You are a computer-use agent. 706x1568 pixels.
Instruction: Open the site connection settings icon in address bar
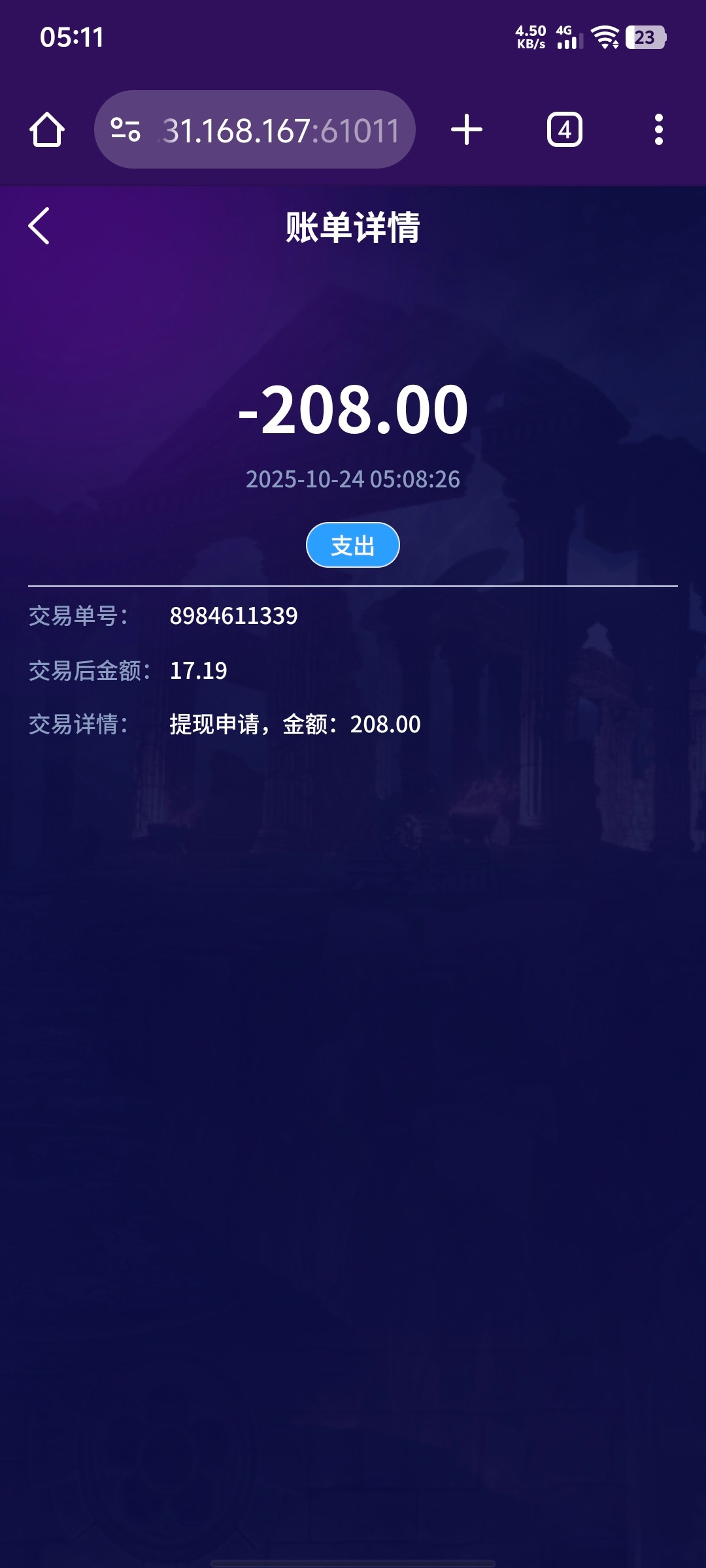[x=126, y=129]
